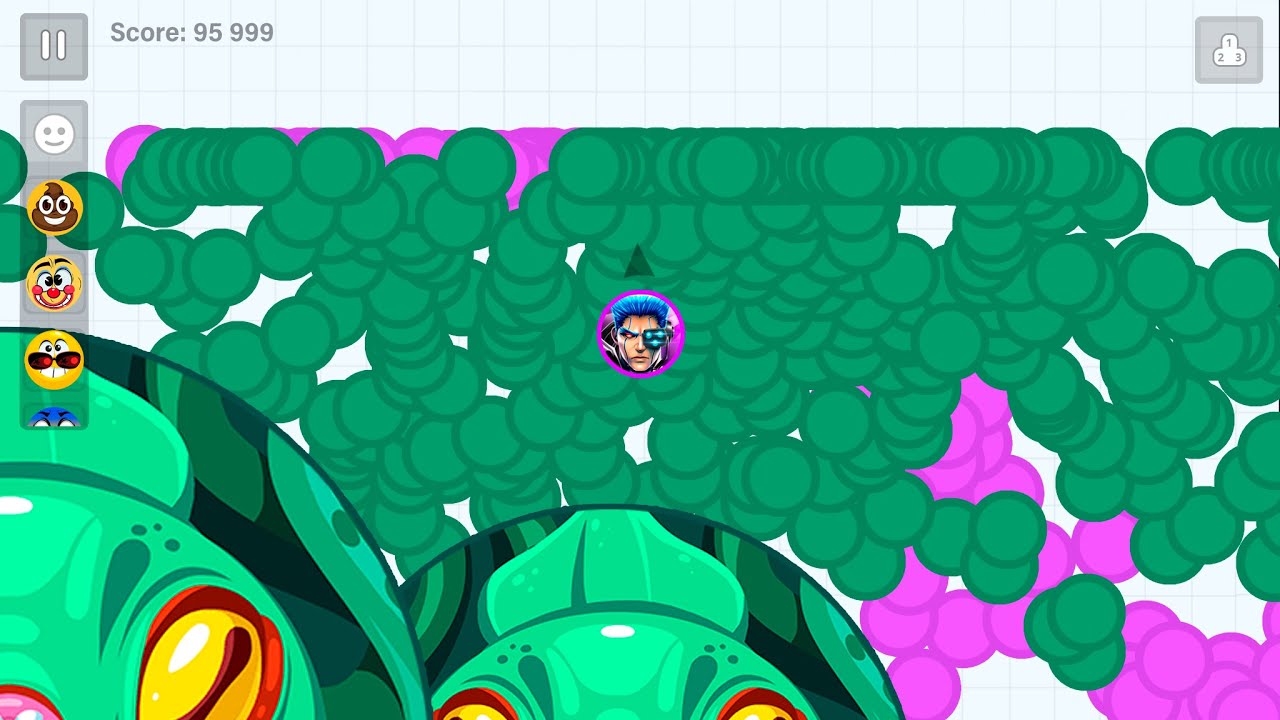Send the red sunglasses emoji

point(54,360)
